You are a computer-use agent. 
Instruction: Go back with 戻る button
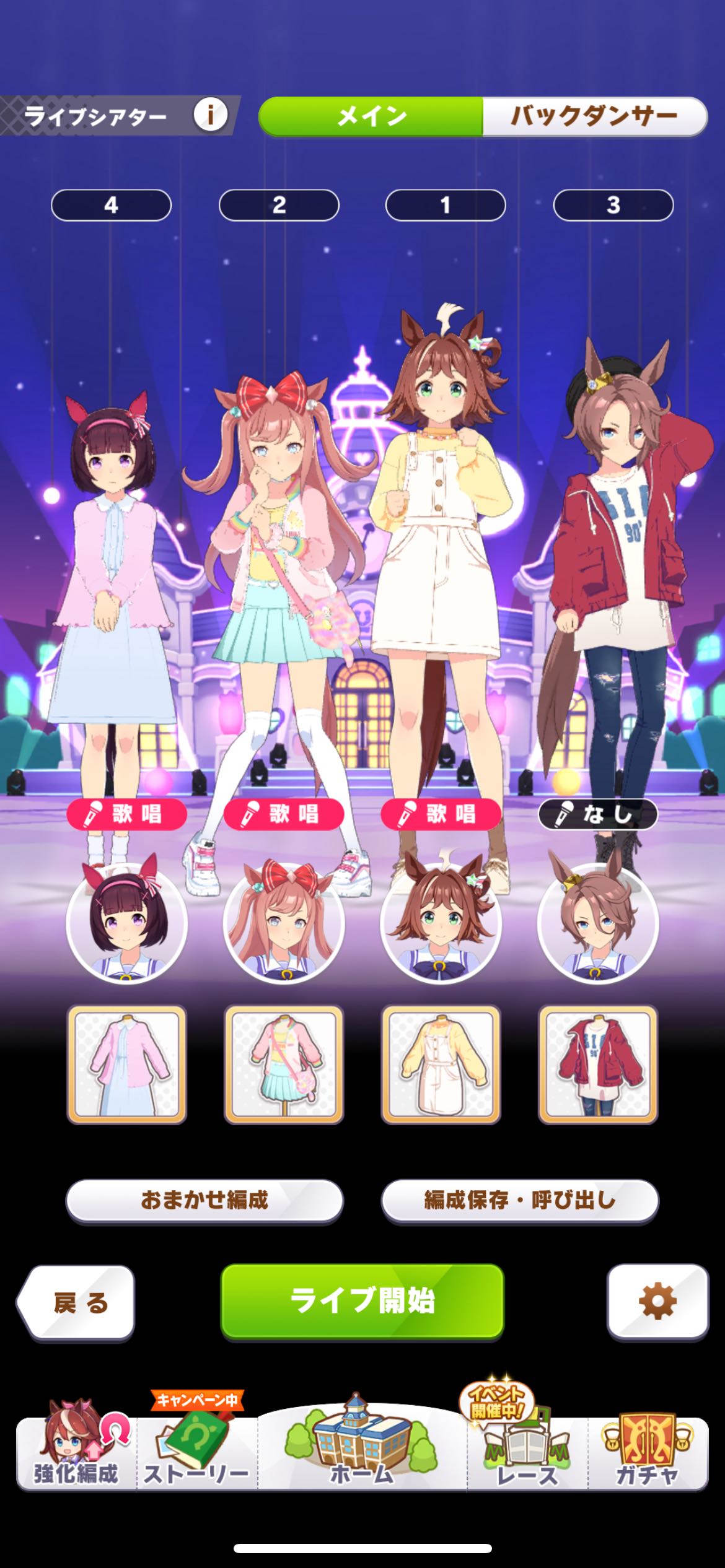(77, 1303)
